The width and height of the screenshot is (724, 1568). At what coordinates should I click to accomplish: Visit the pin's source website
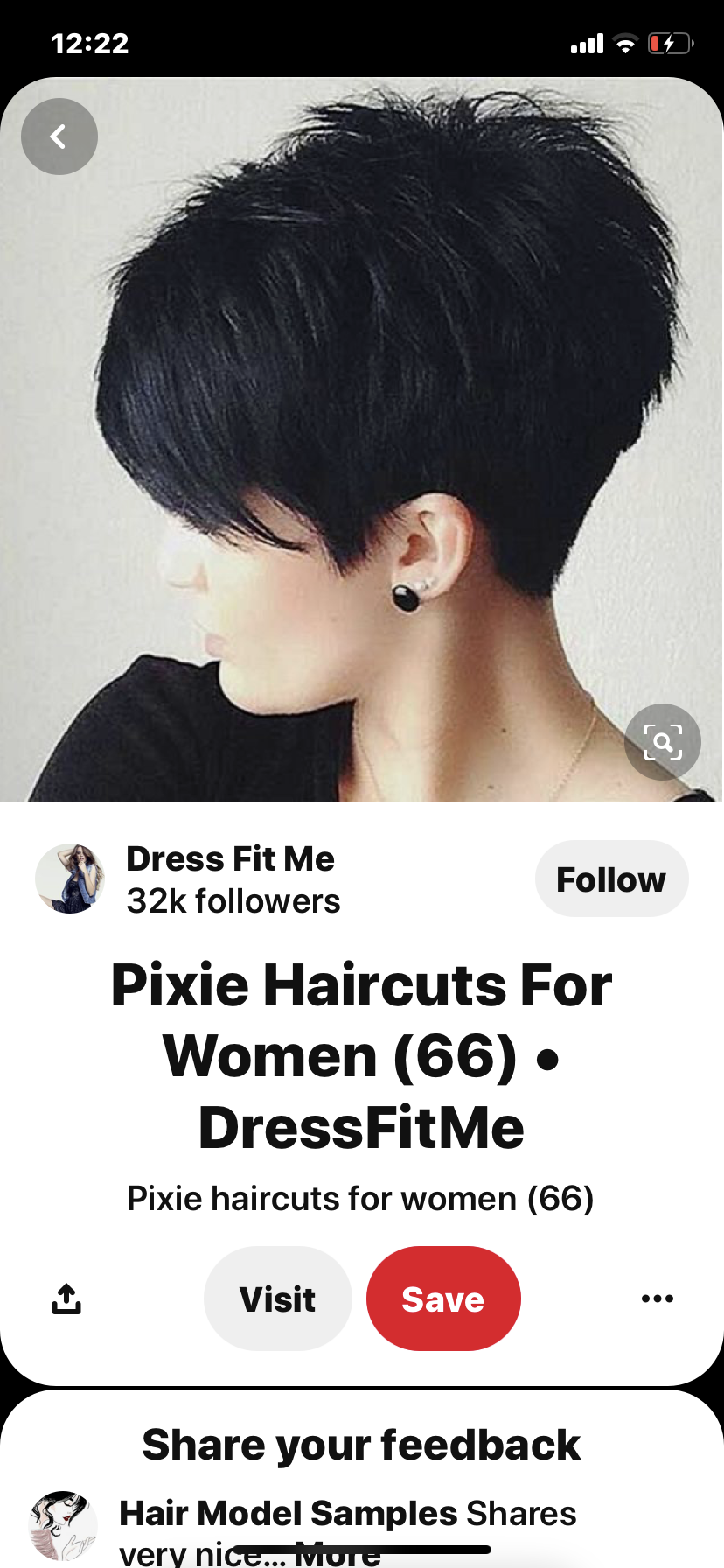tap(277, 1298)
